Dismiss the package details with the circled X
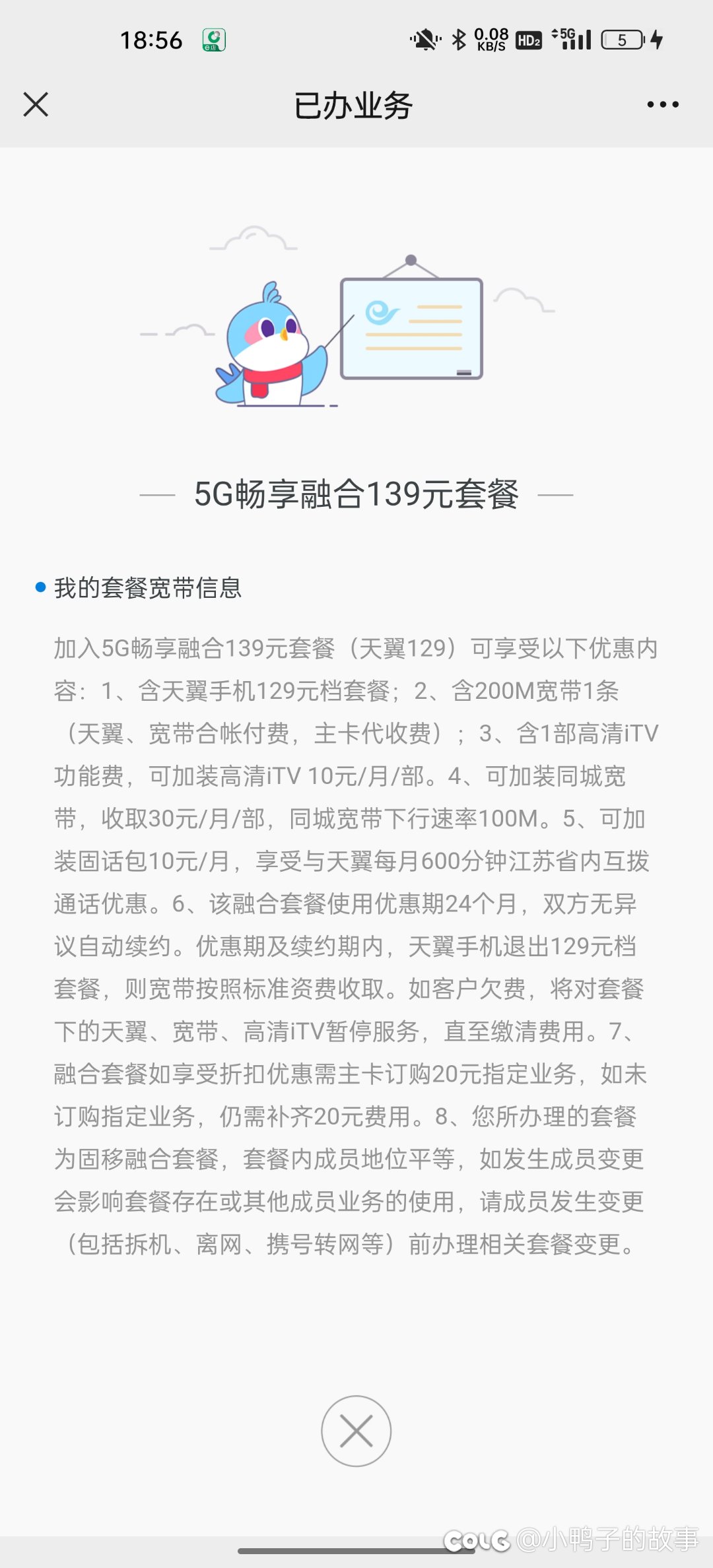The image size is (713, 1568). point(356,1431)
